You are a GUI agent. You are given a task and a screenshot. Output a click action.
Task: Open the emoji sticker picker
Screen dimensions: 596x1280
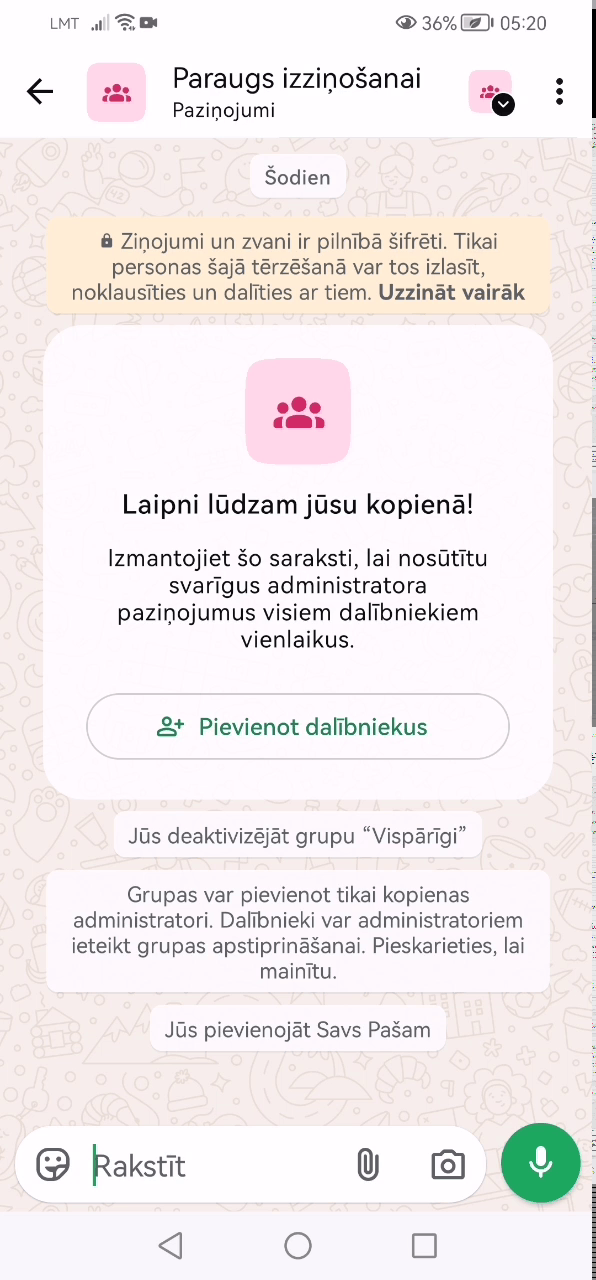coord(53,1164)
